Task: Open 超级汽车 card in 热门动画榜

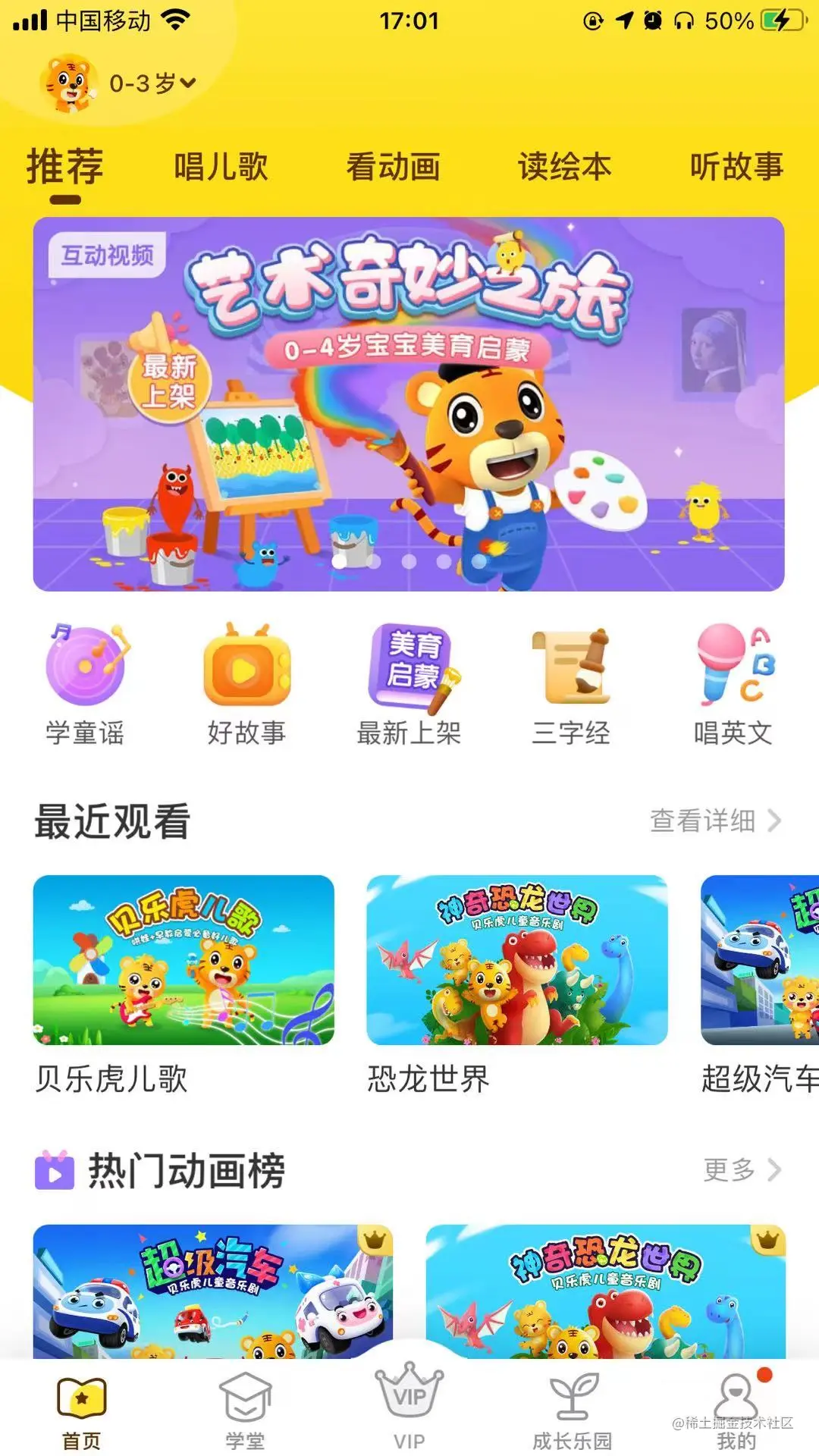Action: point(212,1291)
